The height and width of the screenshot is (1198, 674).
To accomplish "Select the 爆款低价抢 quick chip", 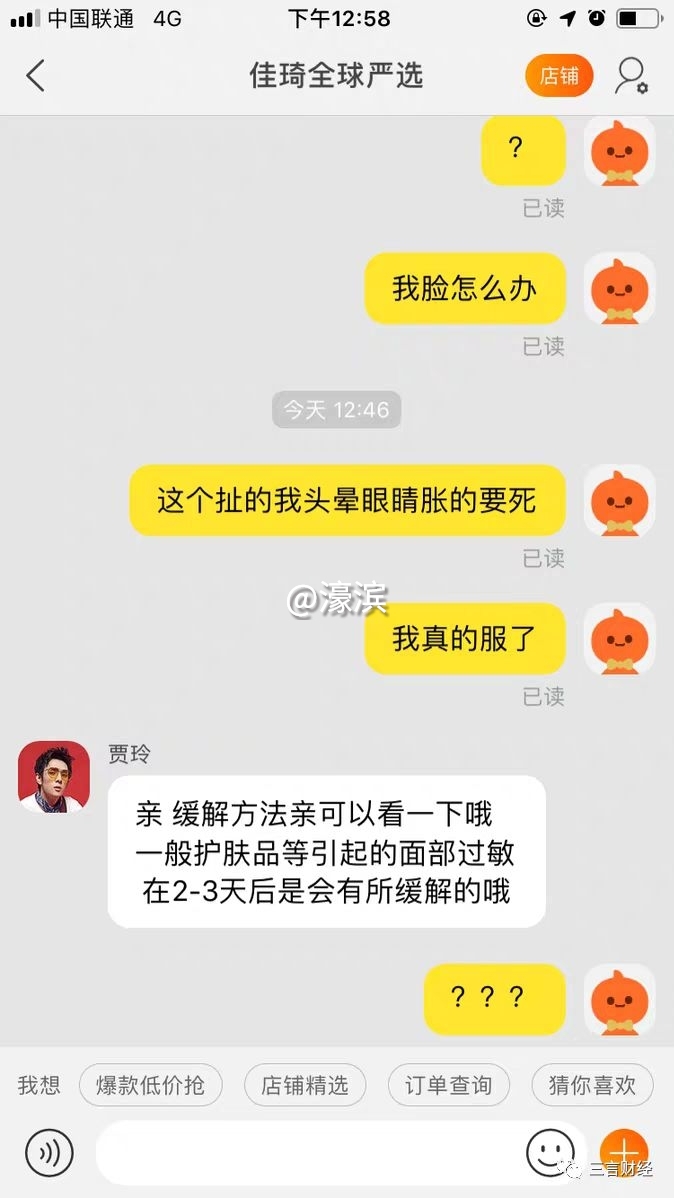I will pos(151,1085).
